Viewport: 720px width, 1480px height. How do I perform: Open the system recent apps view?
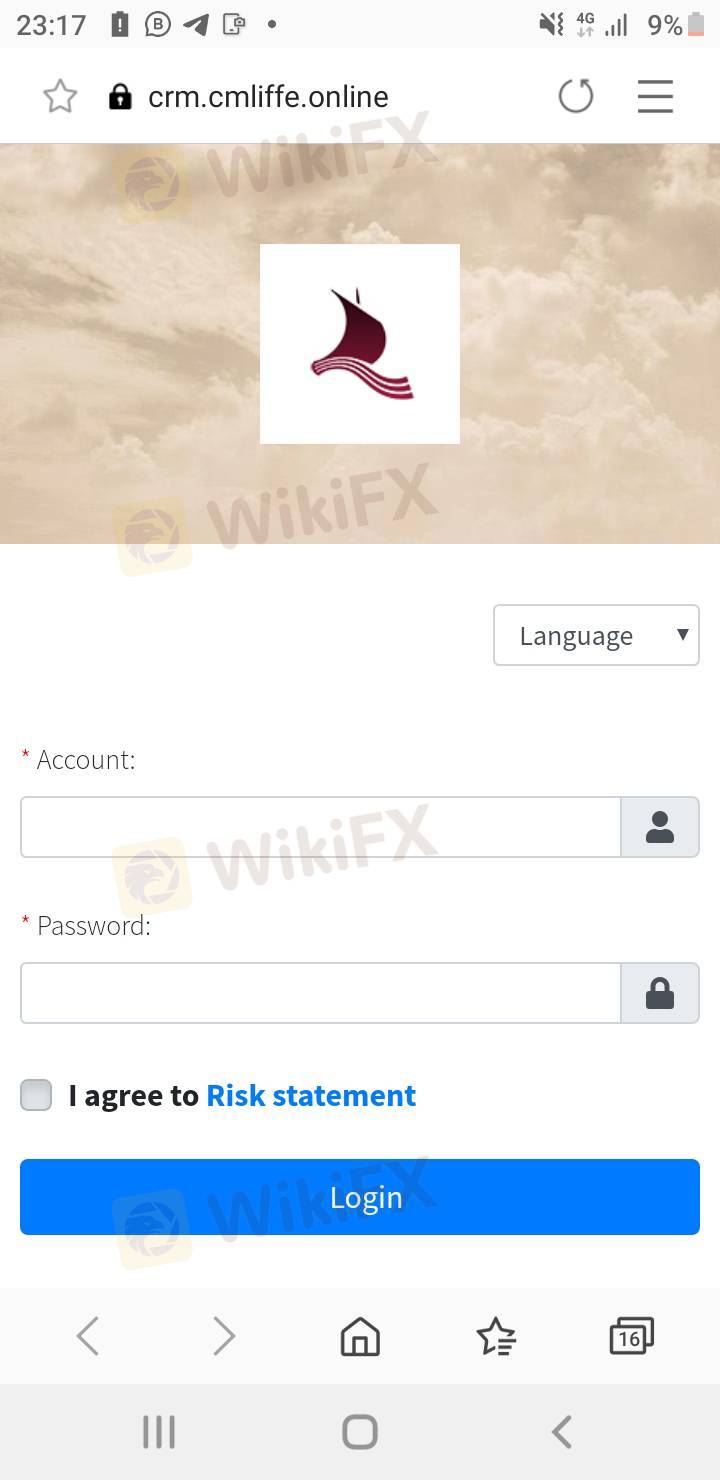(159, 1432)
